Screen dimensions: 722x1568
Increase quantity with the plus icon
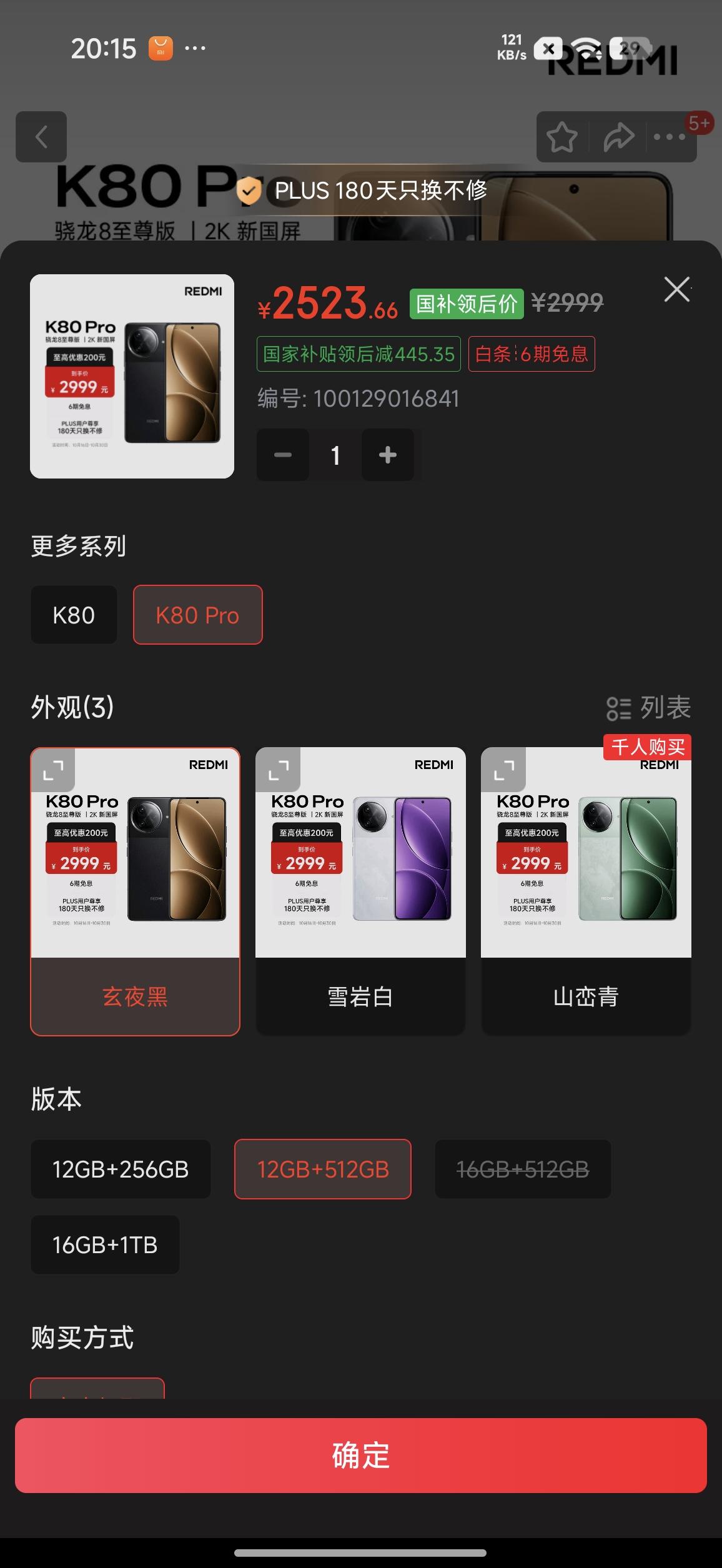coord(387,455)
